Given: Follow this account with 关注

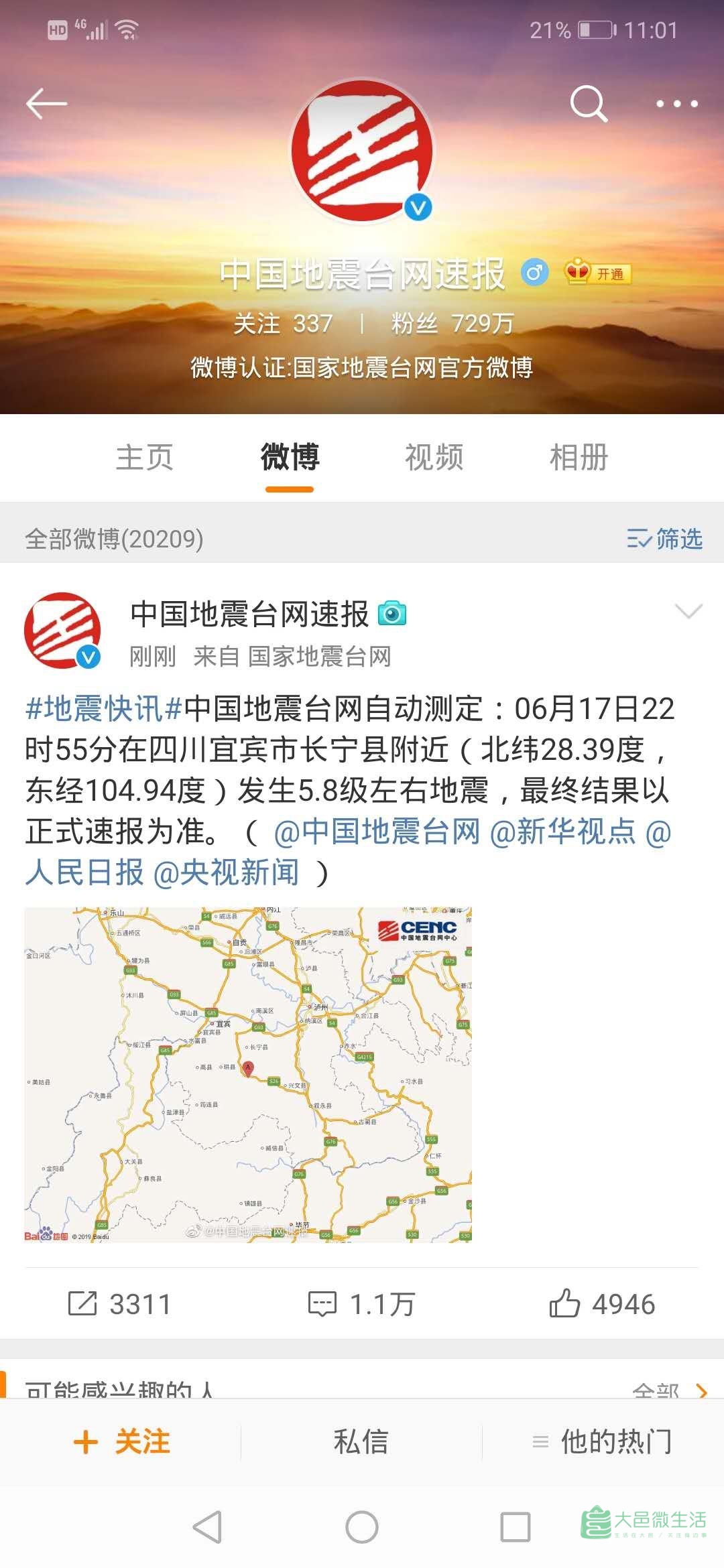Looking at the screenshot, I should point(121,1441).
